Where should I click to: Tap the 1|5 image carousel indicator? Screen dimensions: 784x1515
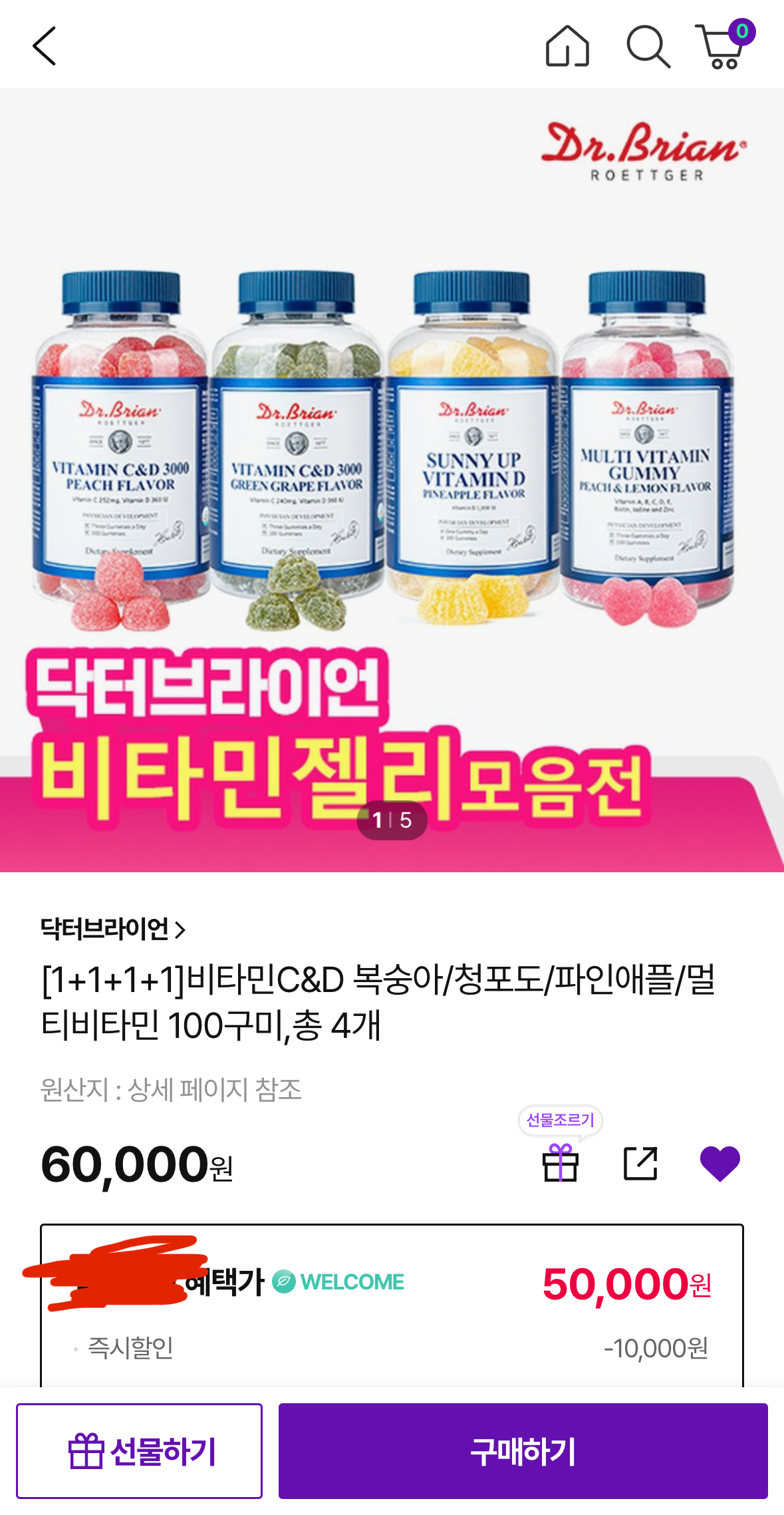392,820
